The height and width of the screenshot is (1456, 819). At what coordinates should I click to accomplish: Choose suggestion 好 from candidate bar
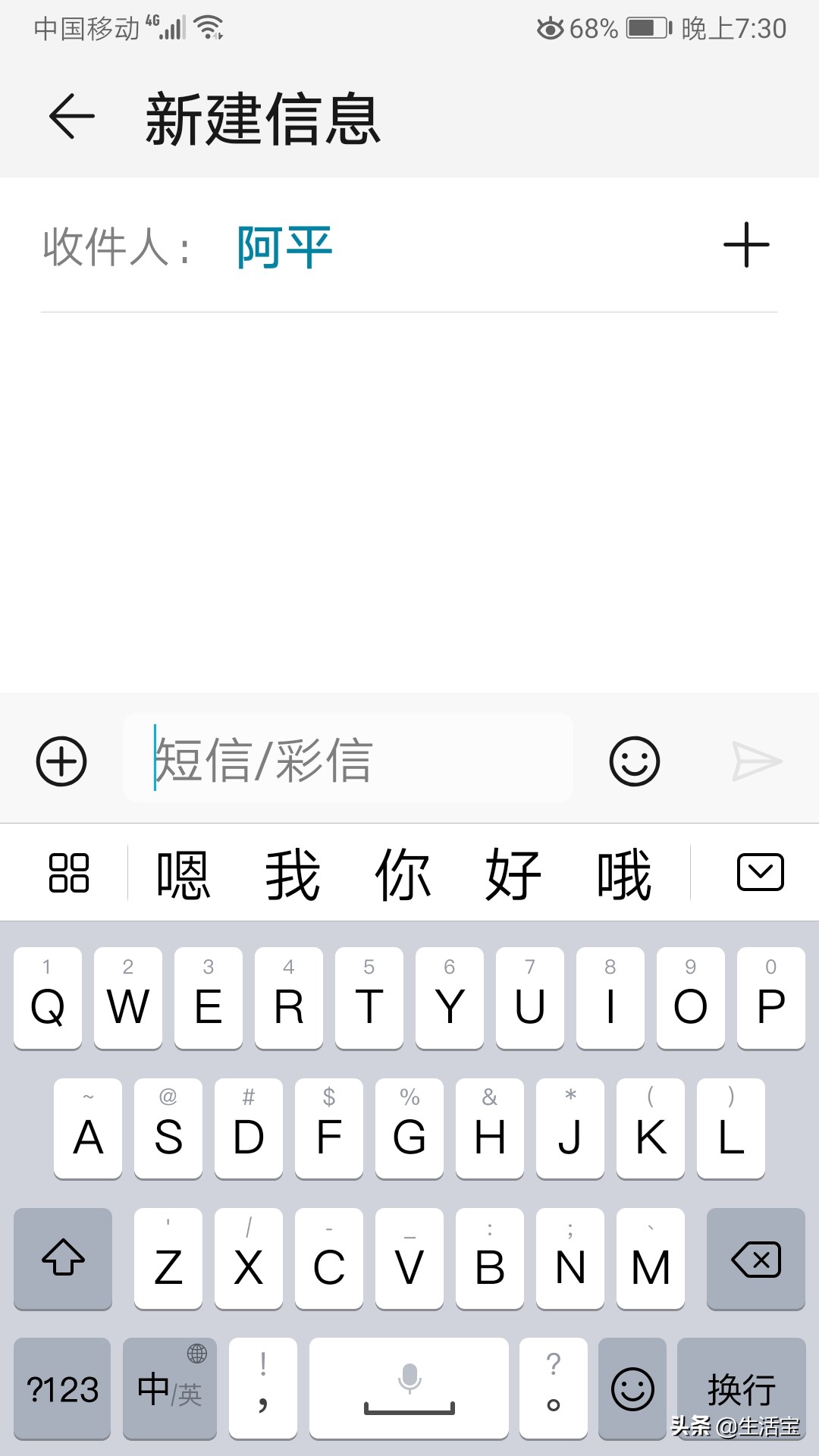click(513, 874)
